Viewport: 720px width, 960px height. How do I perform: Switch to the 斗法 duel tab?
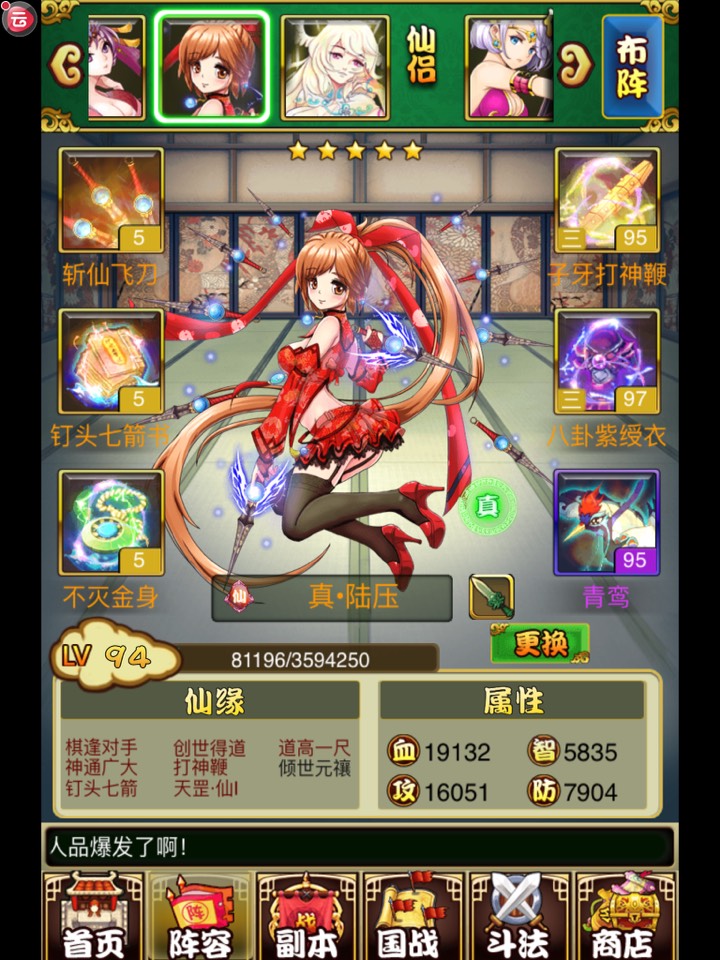coord(519,915)
